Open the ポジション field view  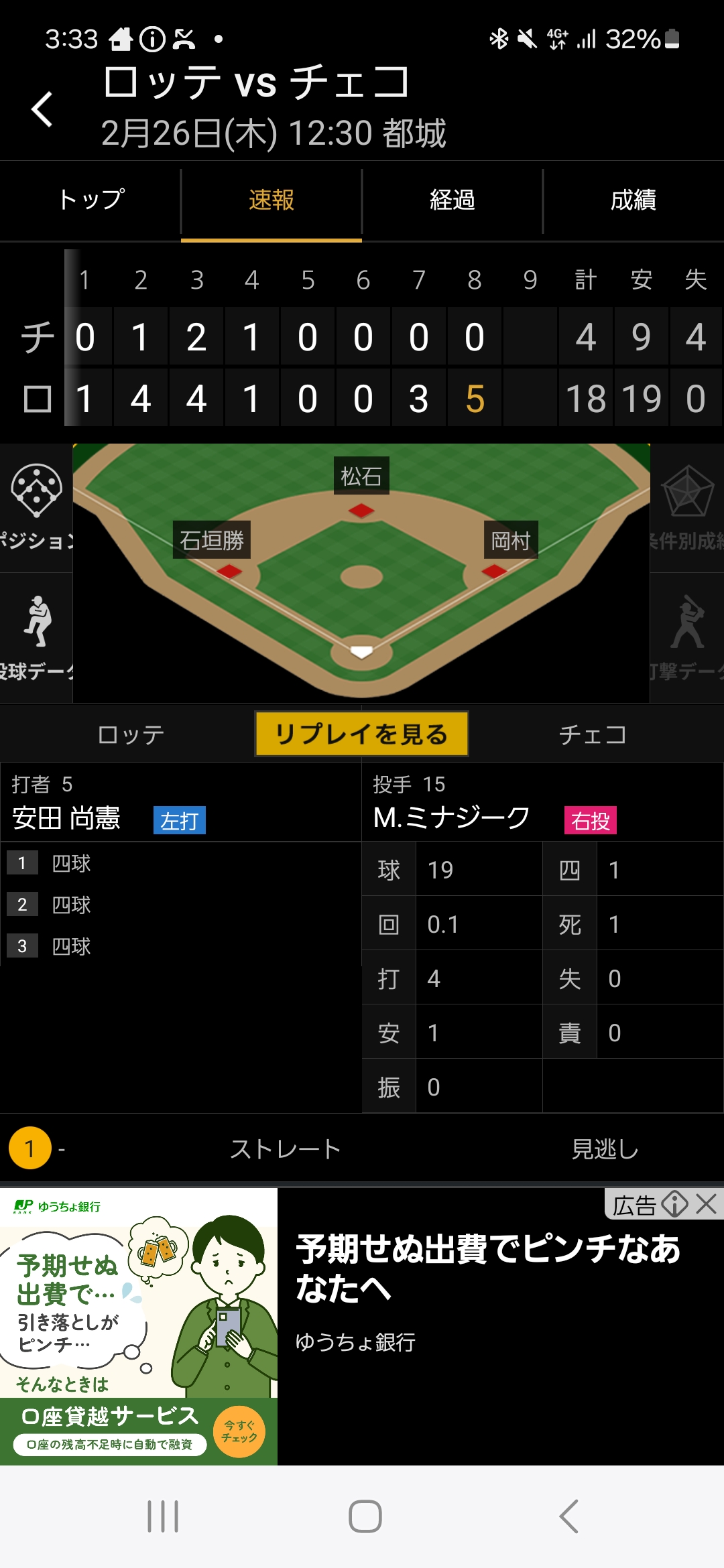tap(36, 507)
